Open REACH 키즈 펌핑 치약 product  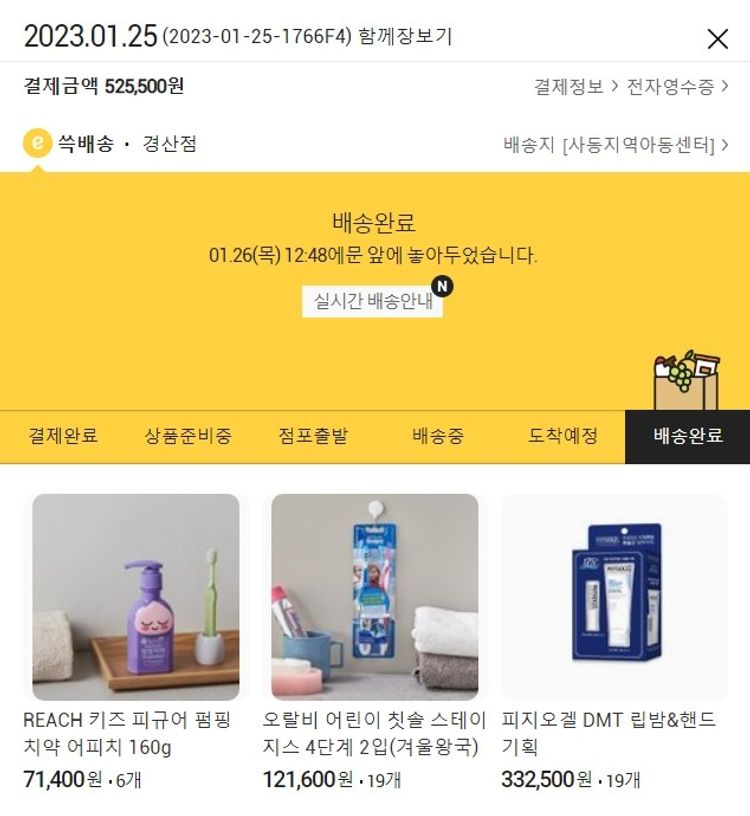point(136,597)
